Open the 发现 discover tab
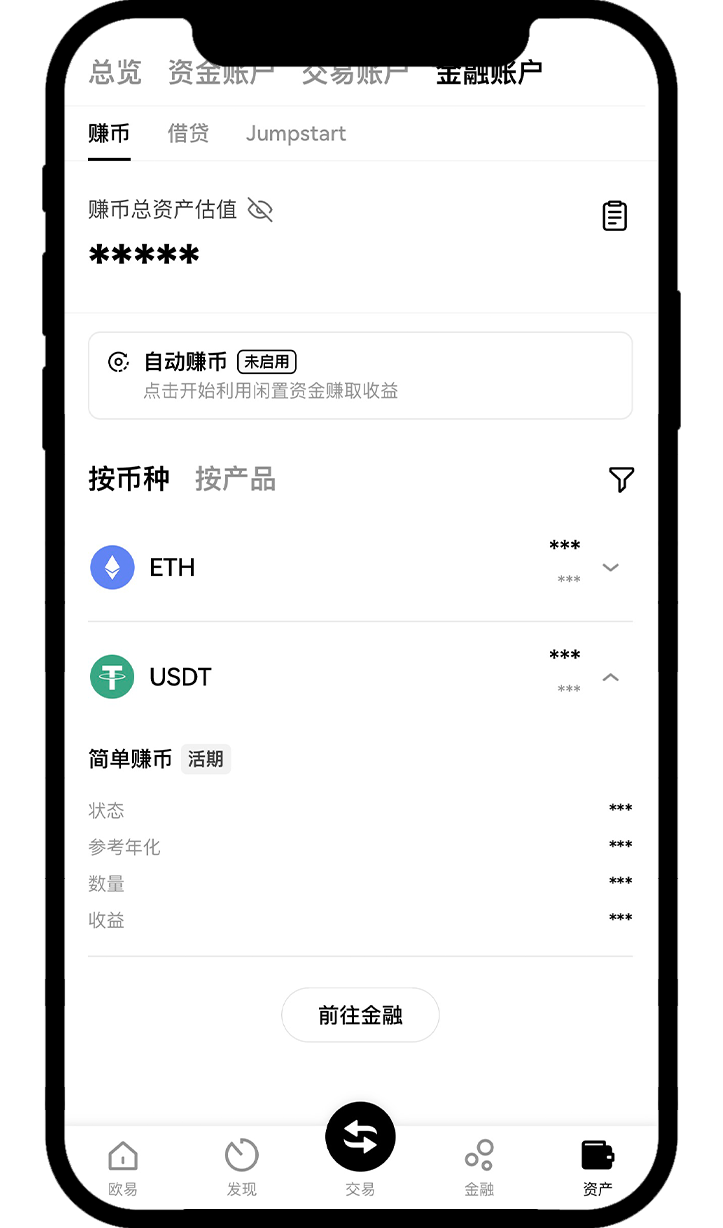This screenshot has width=723, height=1228. pyautogui.click(x=242, y=1167)
